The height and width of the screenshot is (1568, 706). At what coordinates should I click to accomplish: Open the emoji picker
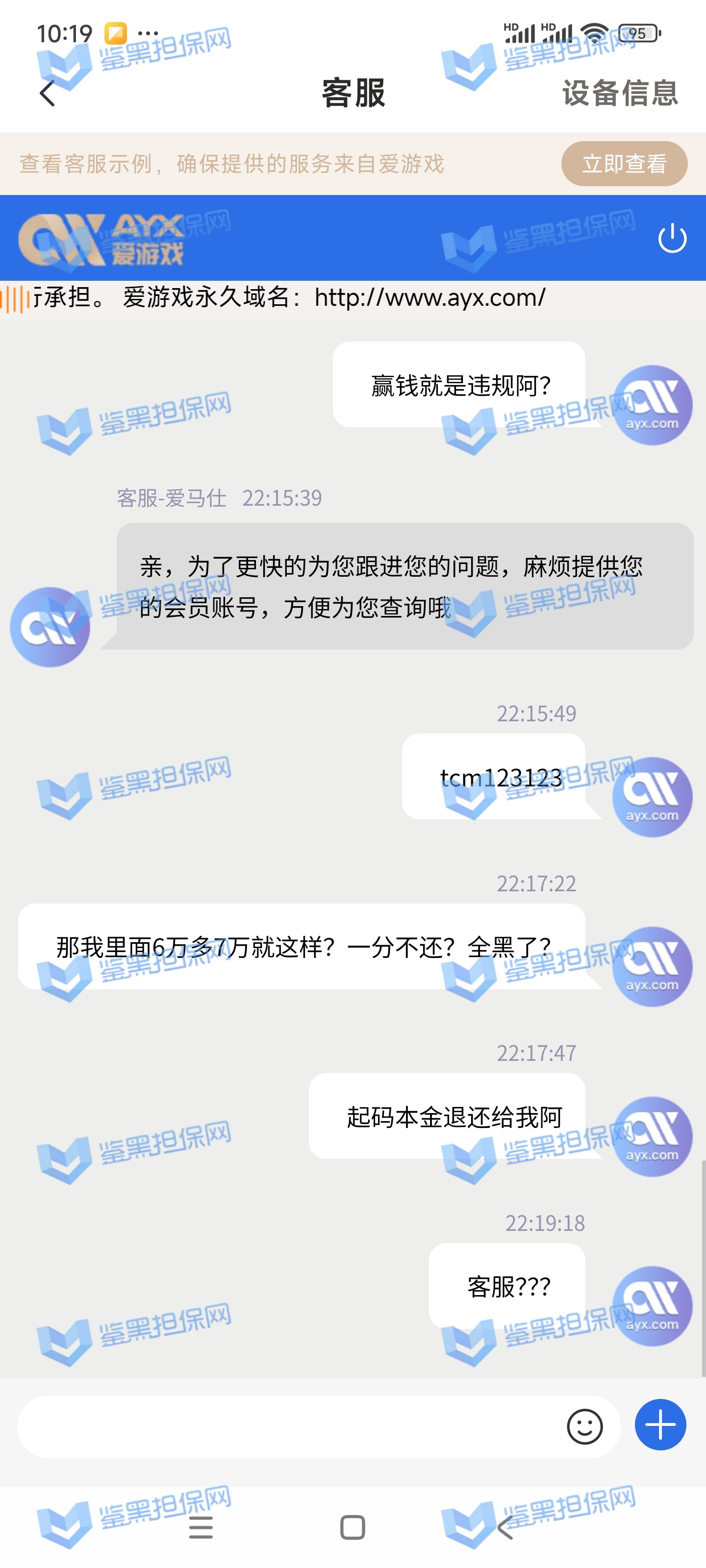[x=584, y=1426]
